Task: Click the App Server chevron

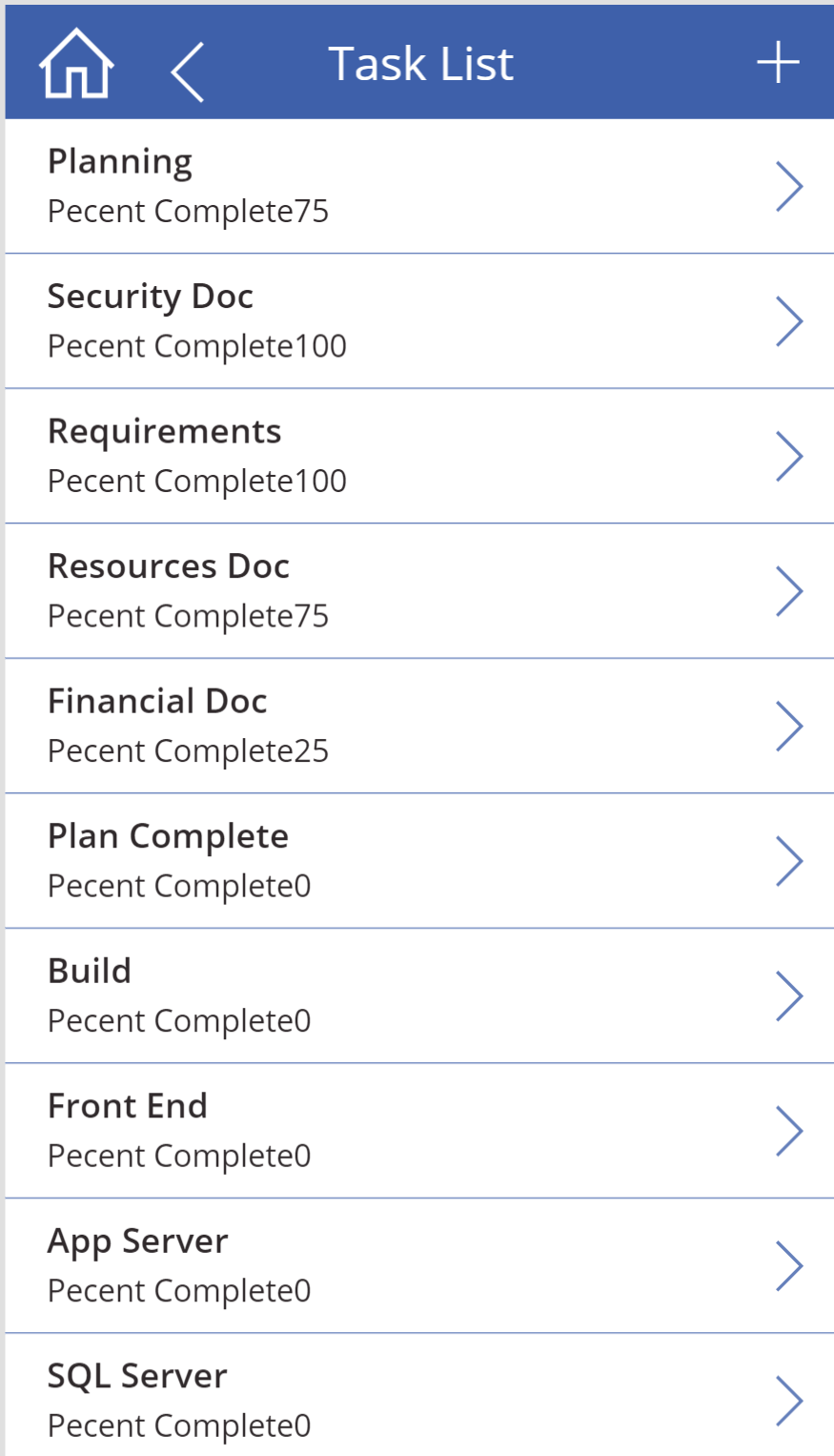Action: [791, 1265]
